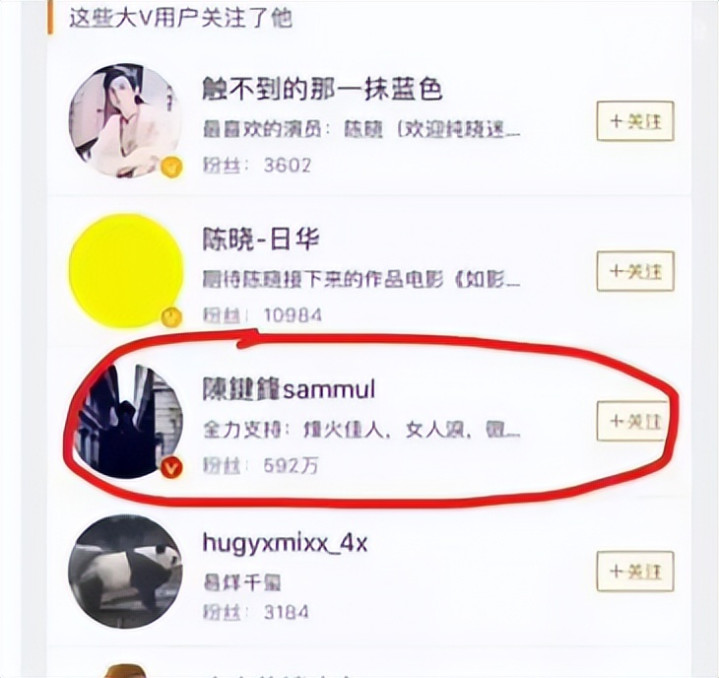
Task: Follow 触不到的那一抹蓝色 with the +关注 button
Action: (x=635, y=122)
